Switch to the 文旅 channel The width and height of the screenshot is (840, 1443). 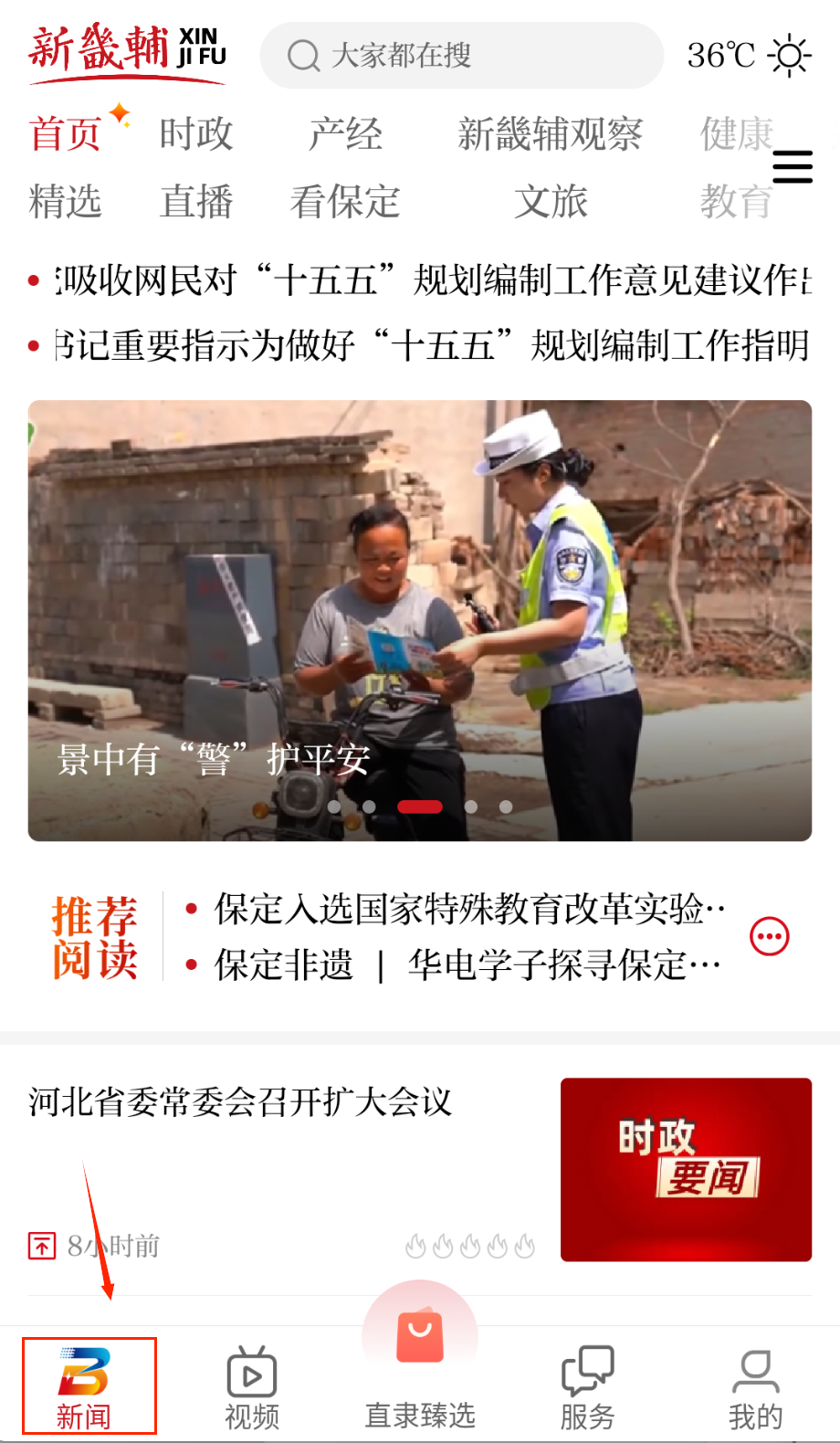coord(551,202)
